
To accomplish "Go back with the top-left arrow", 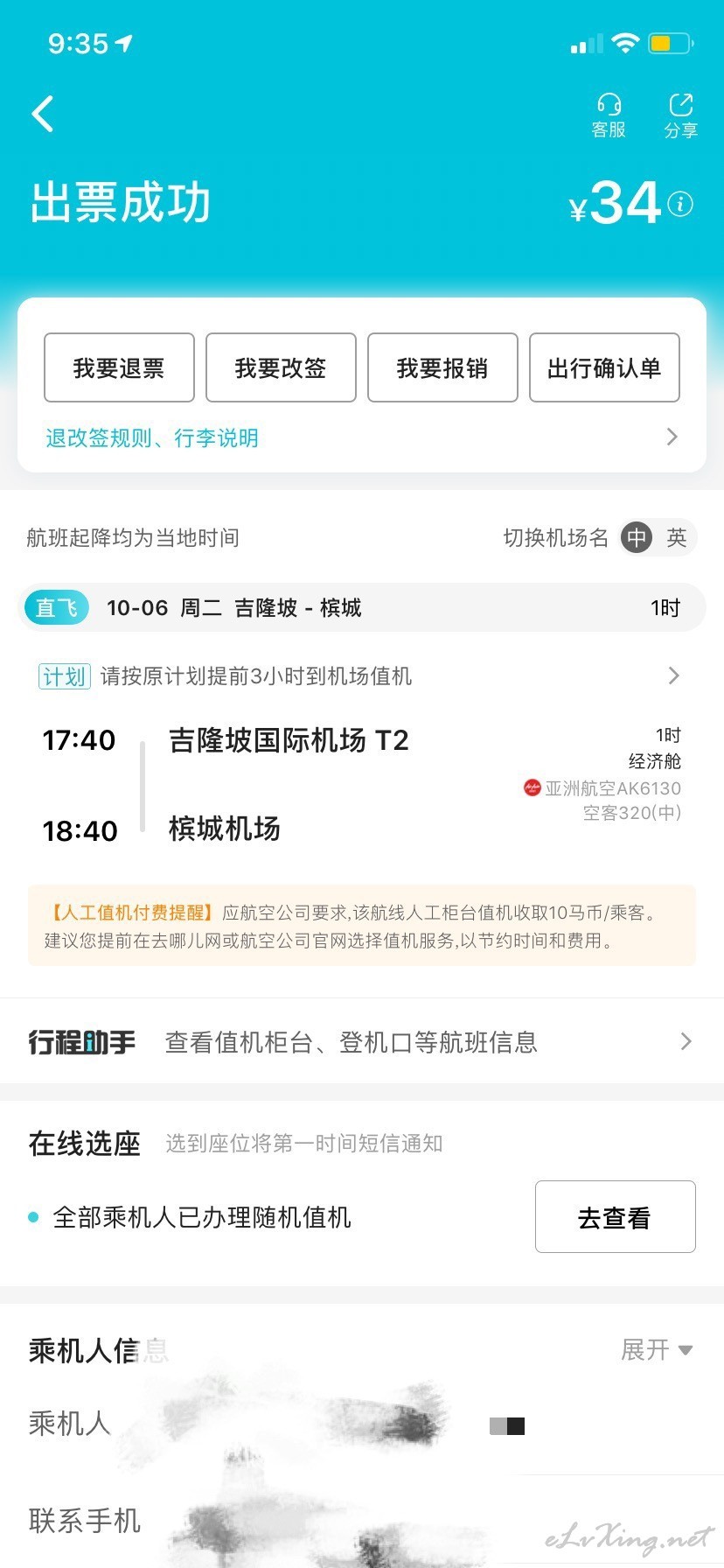I will pos(43,114).
